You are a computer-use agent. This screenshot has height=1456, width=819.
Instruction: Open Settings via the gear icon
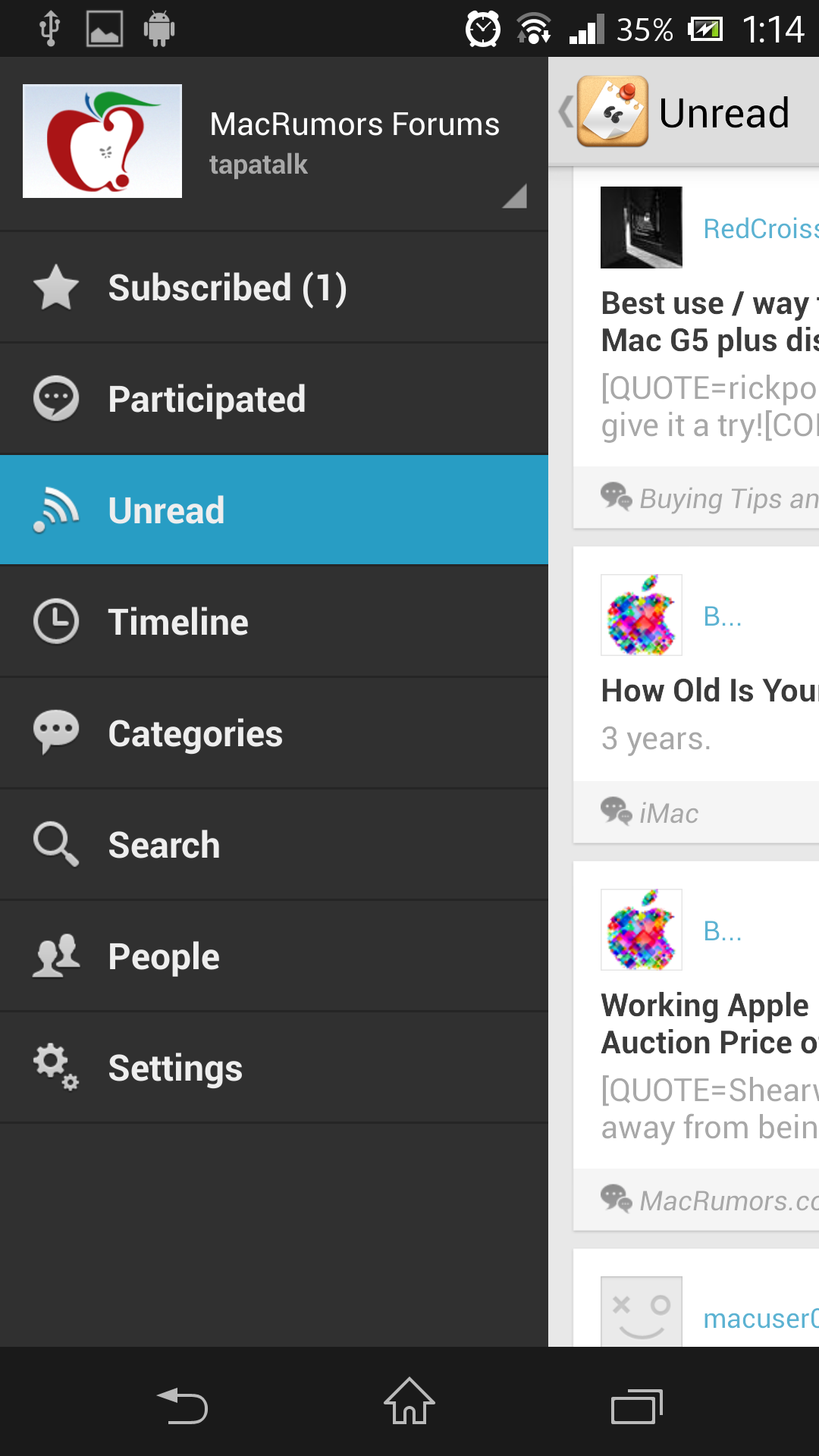click(55, 1067)
